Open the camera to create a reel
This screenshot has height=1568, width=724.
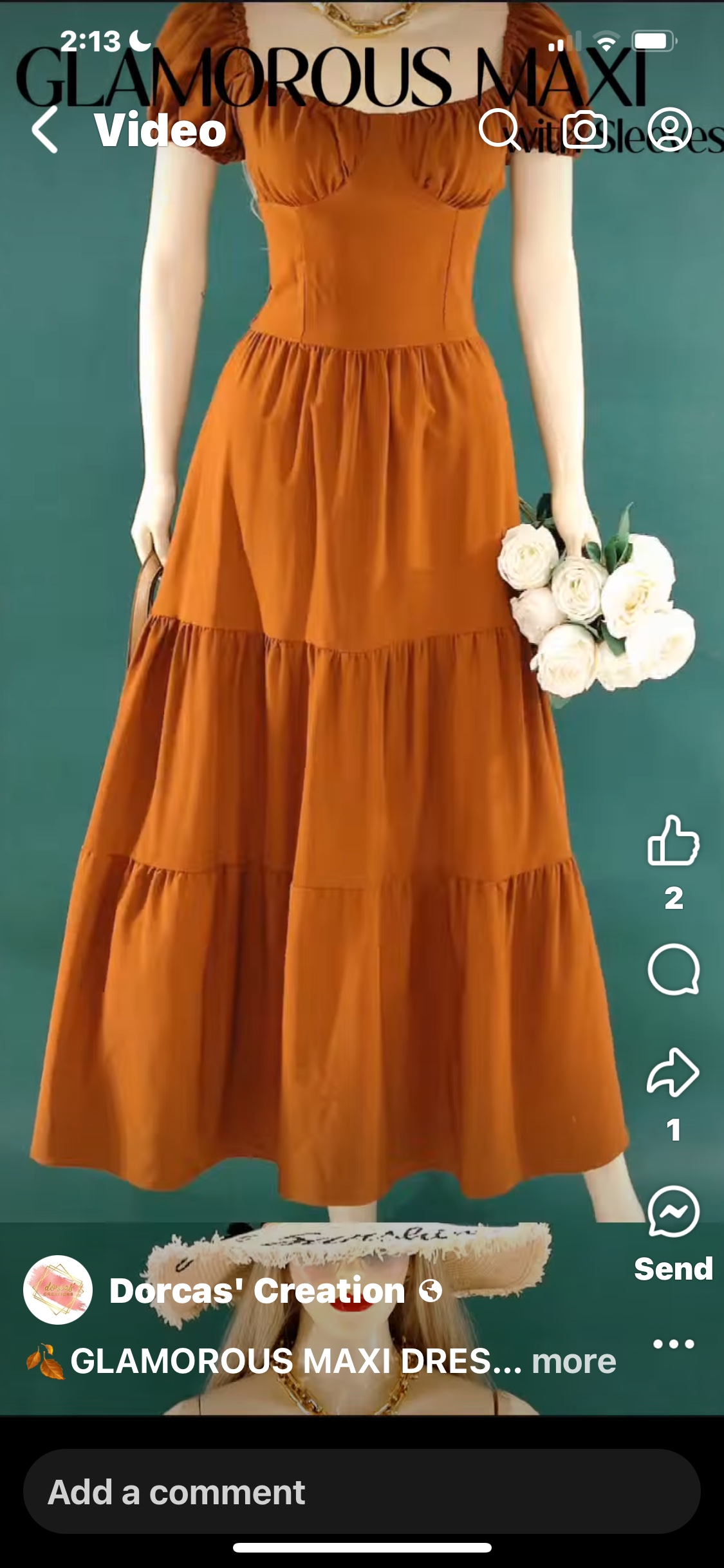click(x=584, y=129)
